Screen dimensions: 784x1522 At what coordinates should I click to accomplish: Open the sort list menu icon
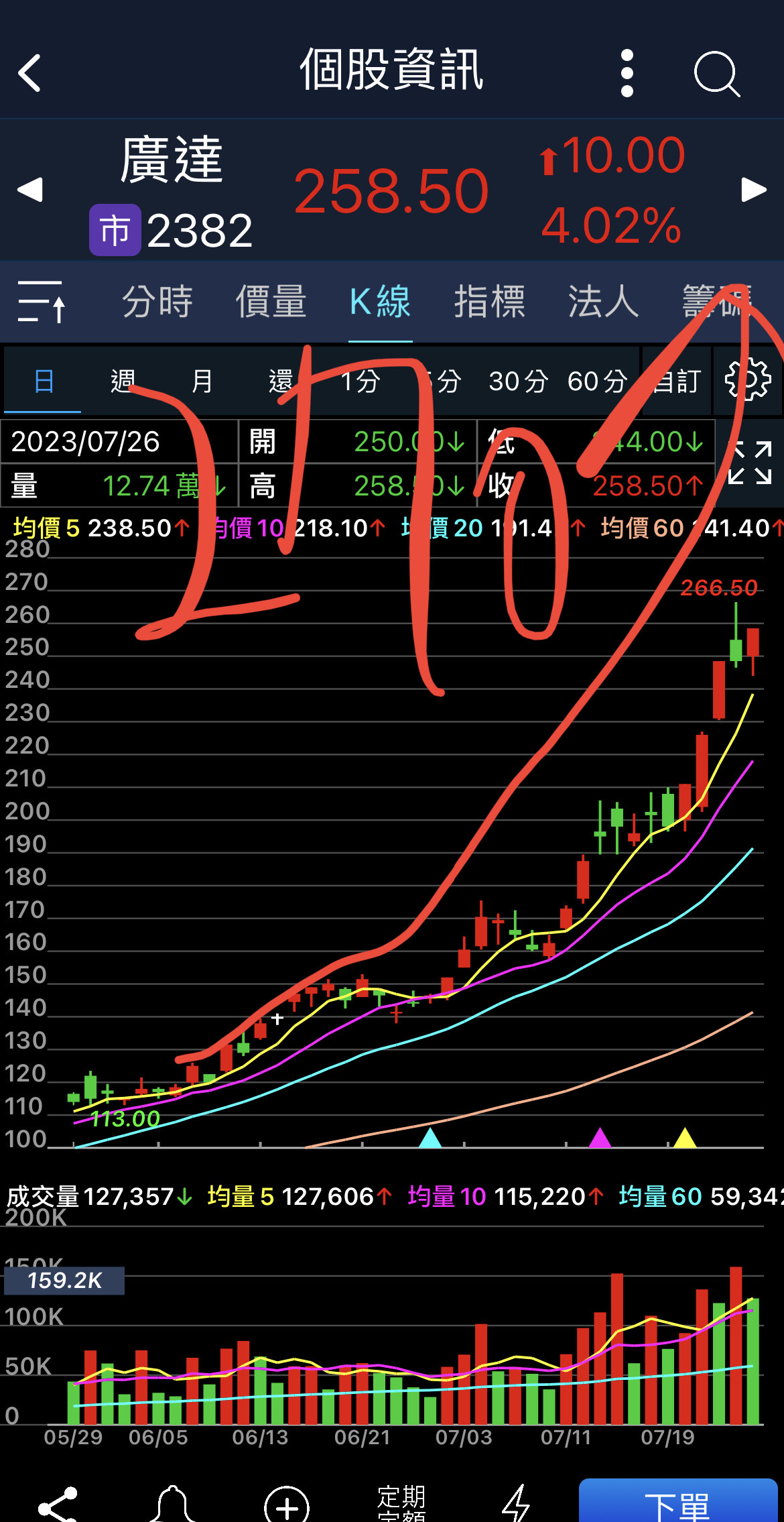42,301
